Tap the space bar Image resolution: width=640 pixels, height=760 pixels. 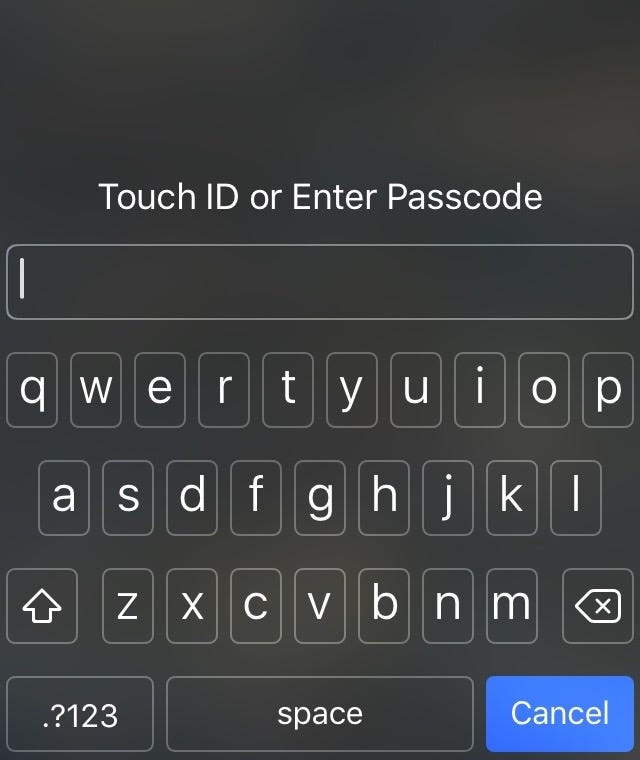click(x=319, y=714)
